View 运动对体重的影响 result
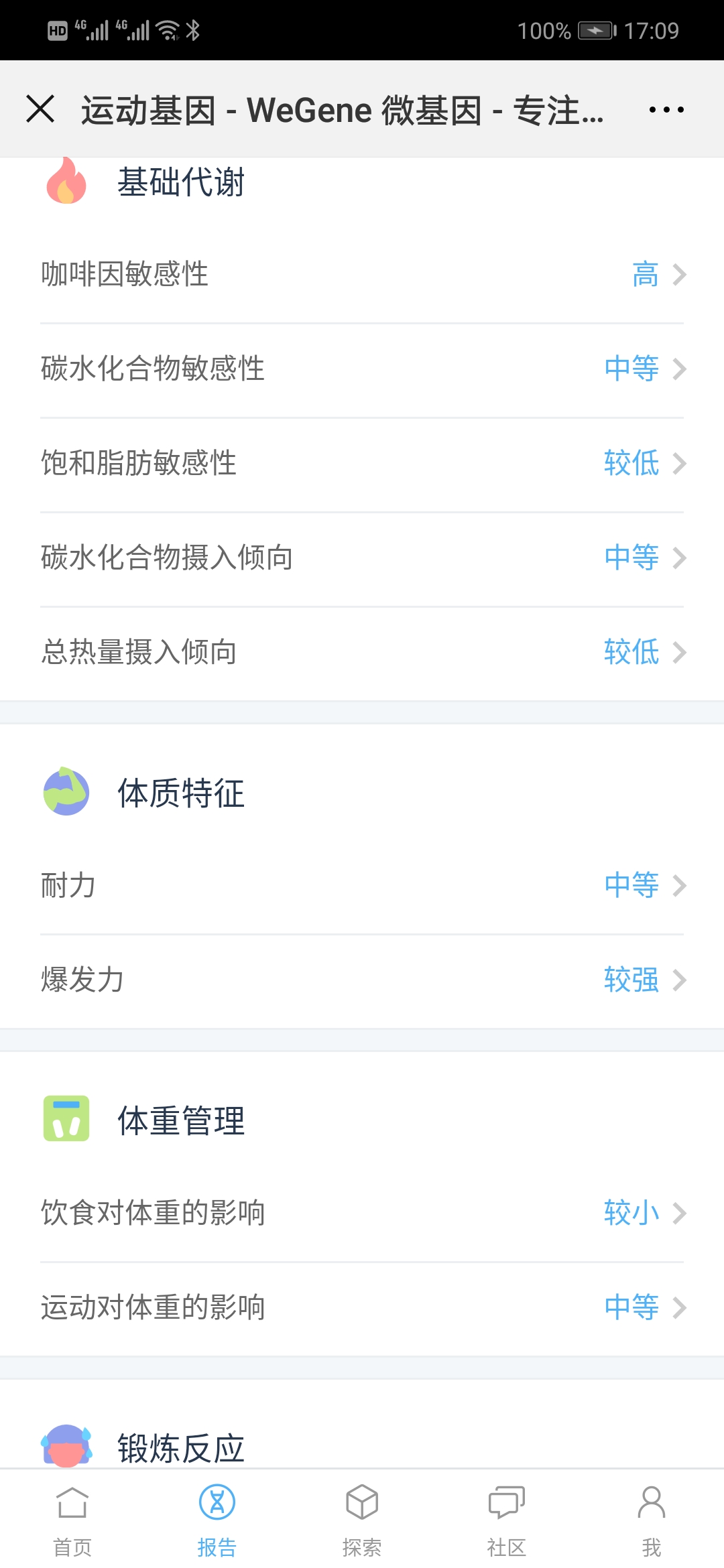Image resolution: width=724 pixels, height=1568 pixels. tap(362, 1308)
